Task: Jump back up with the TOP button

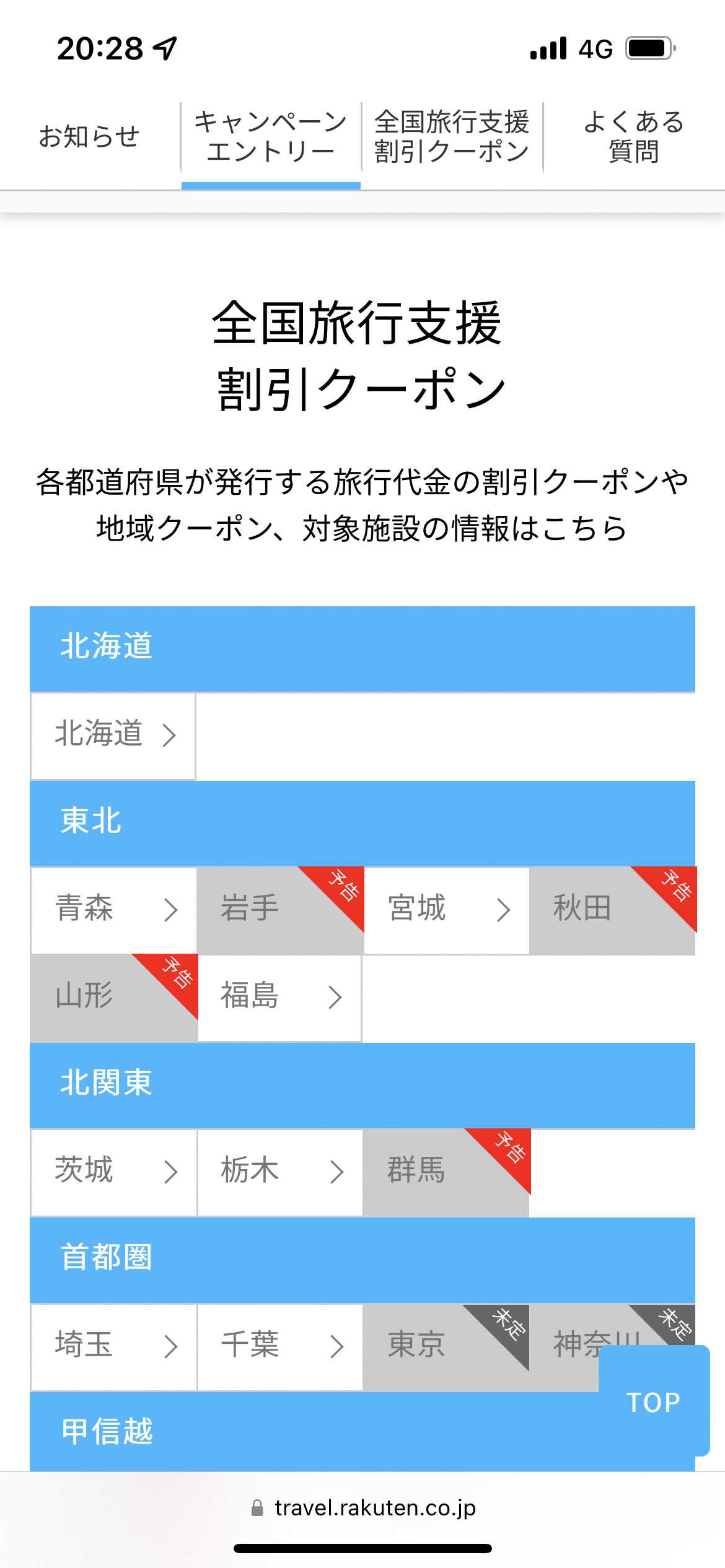Action: [x=654, y=1401]
